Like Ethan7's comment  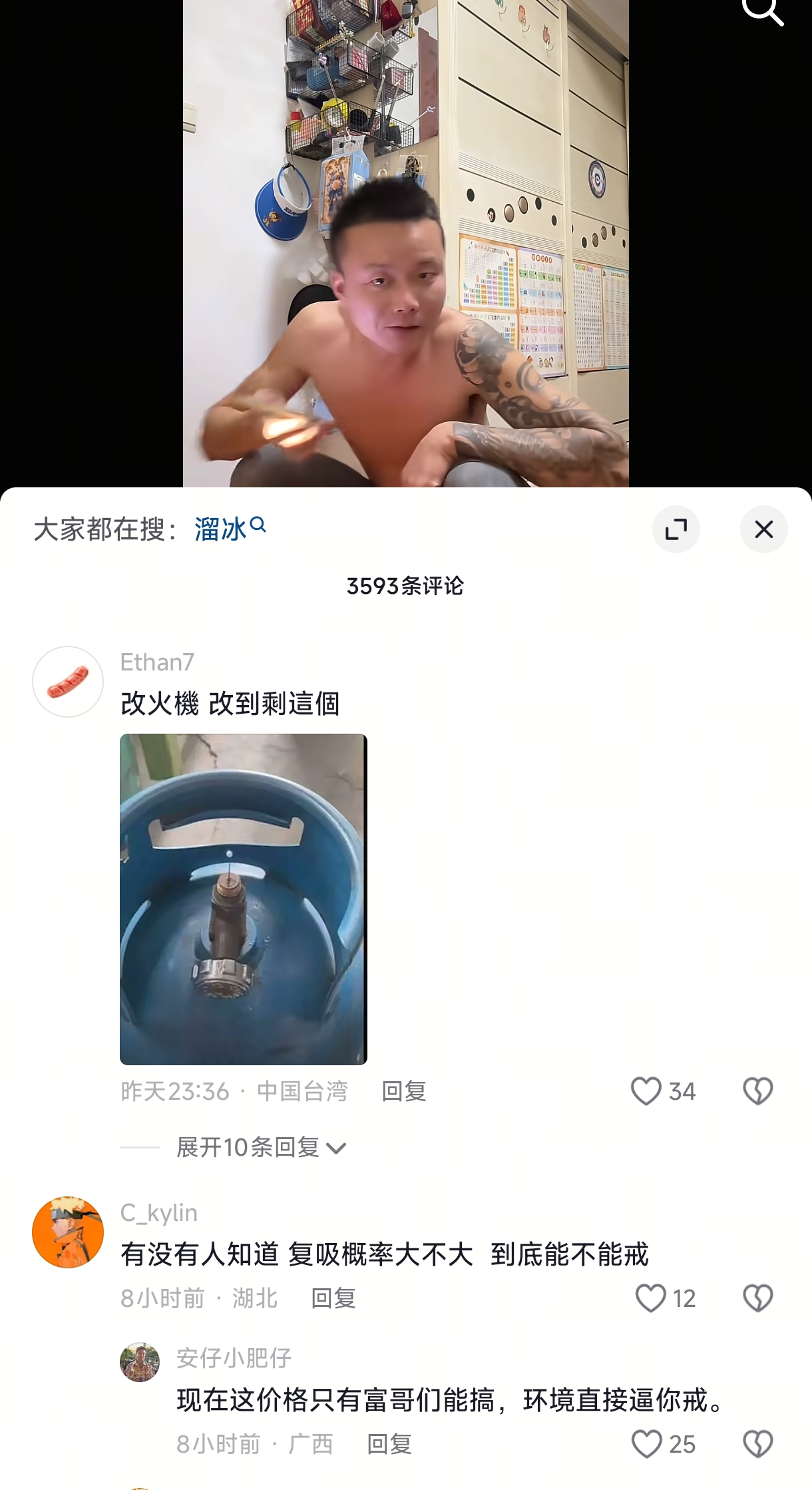click(646, 1091)
